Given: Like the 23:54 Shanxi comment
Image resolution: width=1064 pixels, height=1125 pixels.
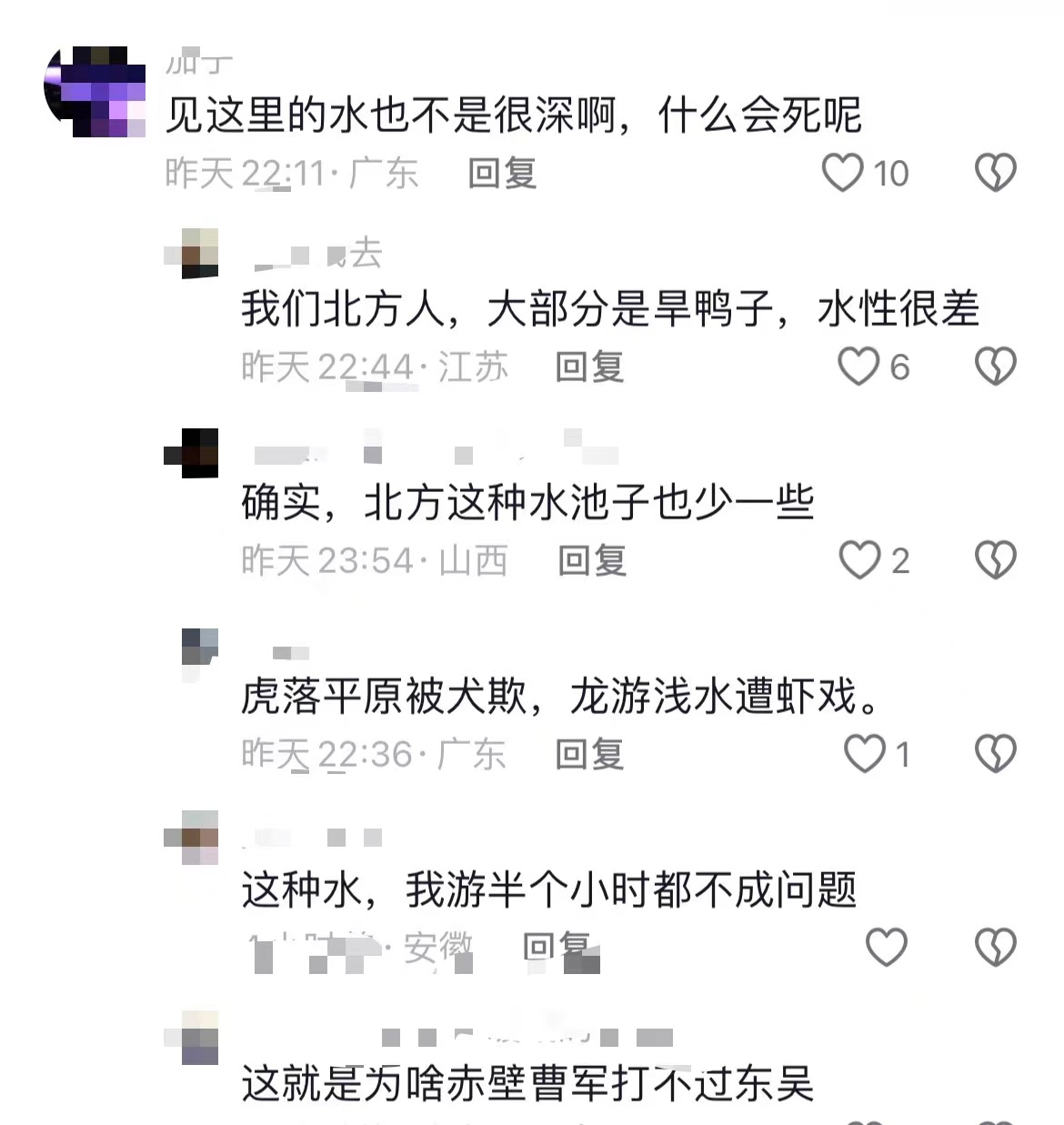Looking at the screenshot, I should 858,560.
